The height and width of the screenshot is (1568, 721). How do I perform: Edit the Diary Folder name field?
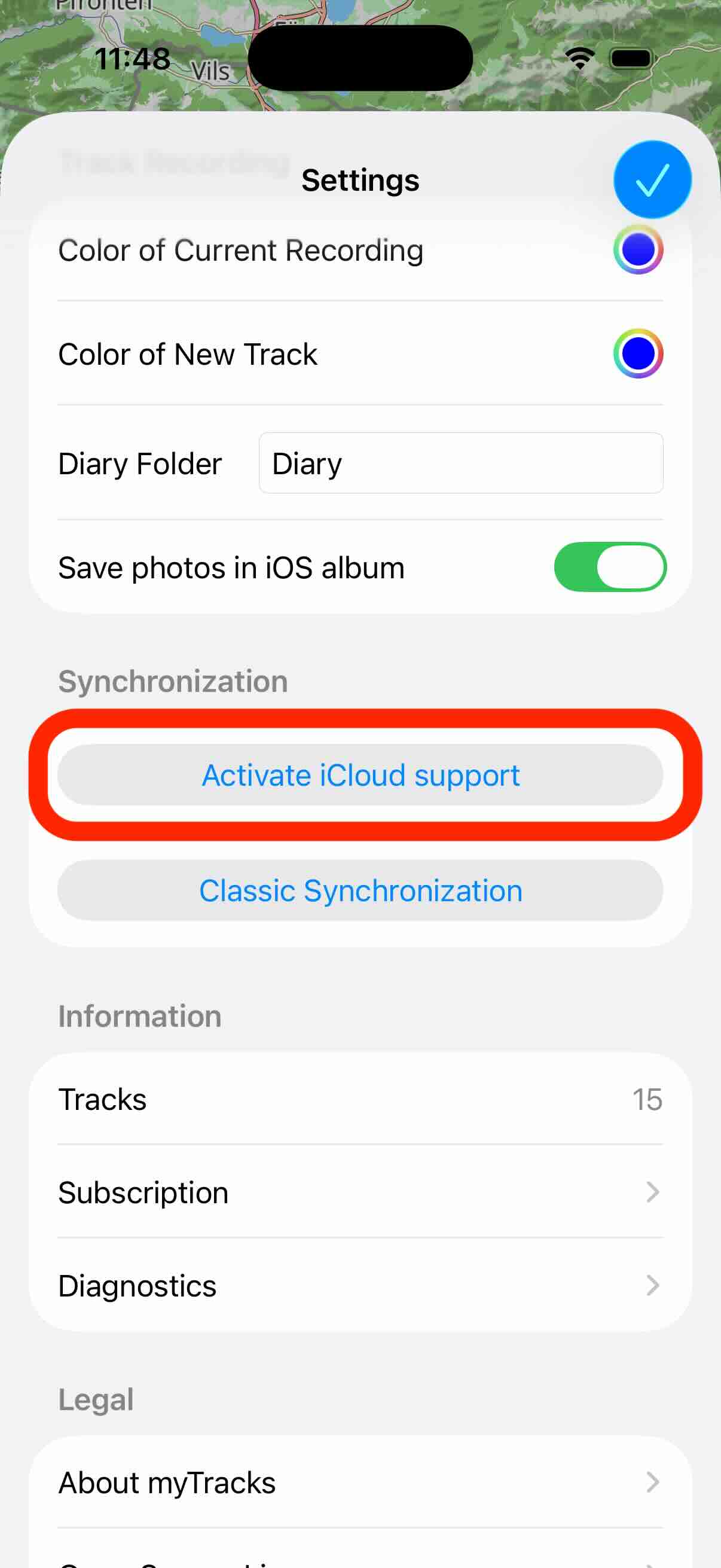click(460, 463)
